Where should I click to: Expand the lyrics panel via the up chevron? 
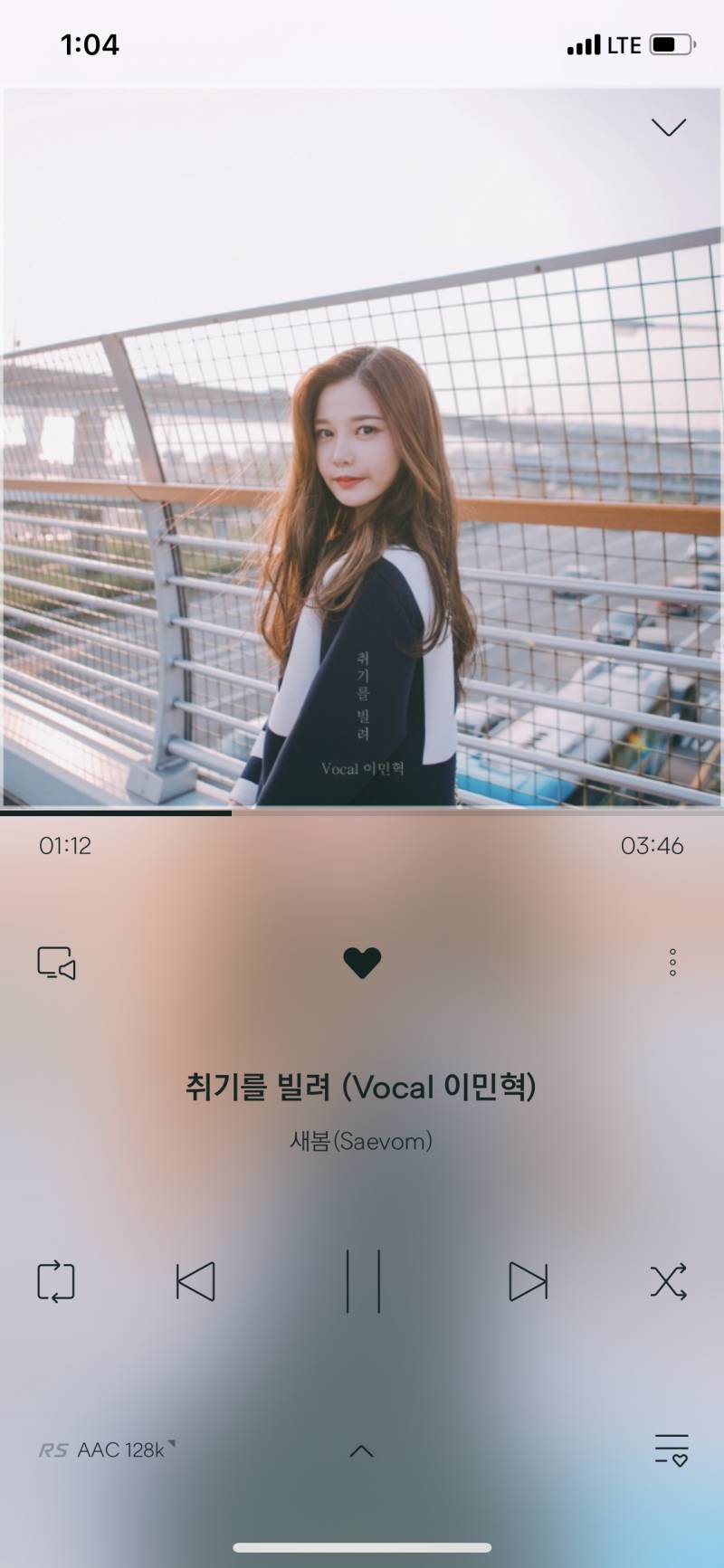point(362,1449)
